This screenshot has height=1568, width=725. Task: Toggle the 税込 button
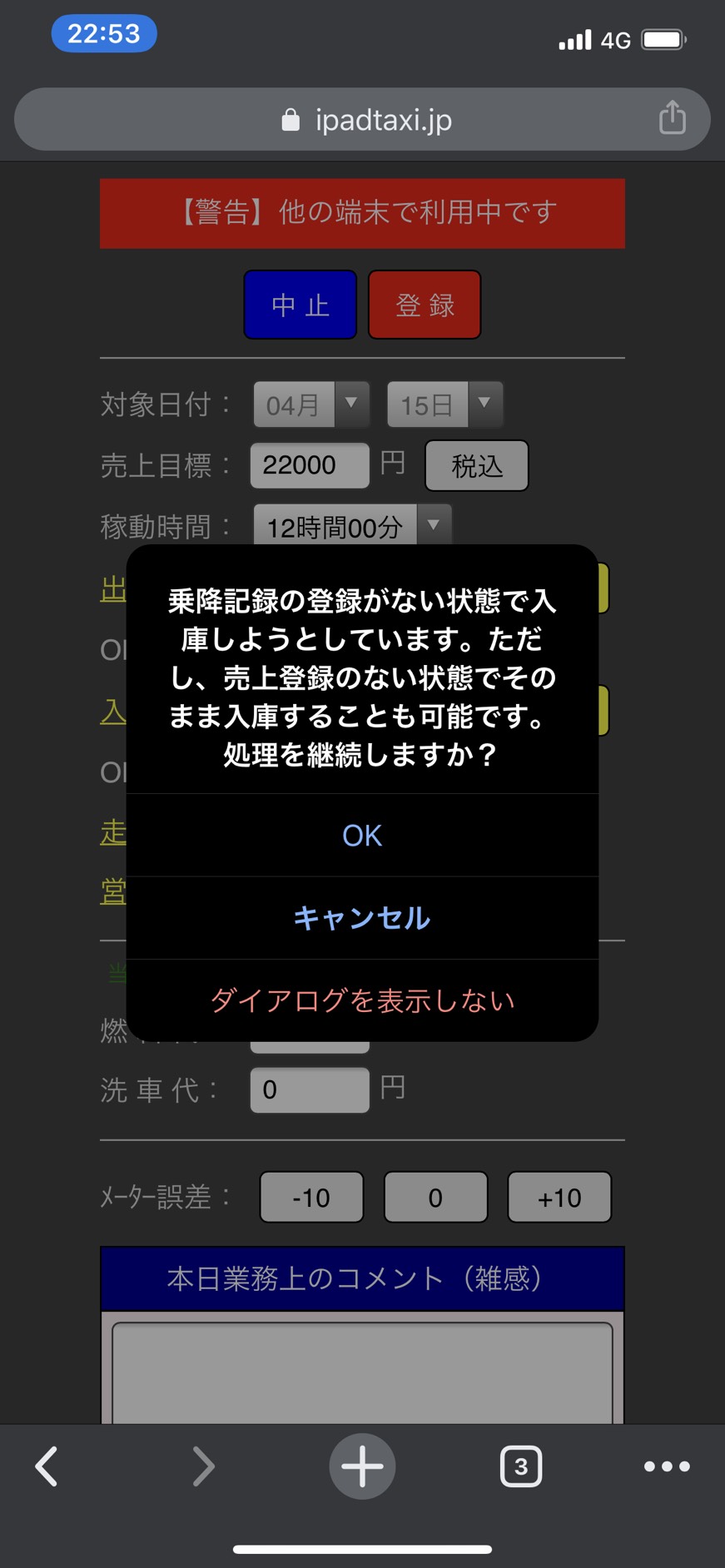pyautogui.click(x=476, y=465)
